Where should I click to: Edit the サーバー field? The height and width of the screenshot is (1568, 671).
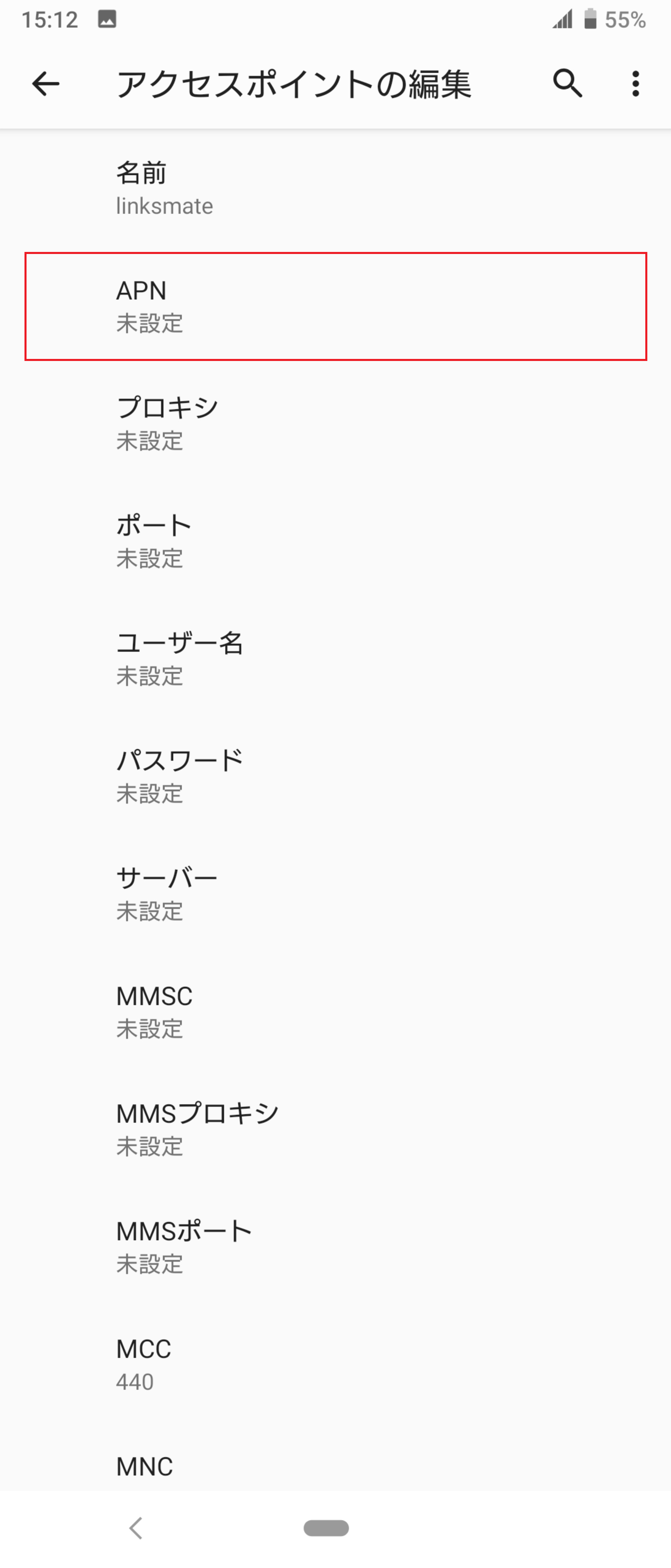(335, 893)
